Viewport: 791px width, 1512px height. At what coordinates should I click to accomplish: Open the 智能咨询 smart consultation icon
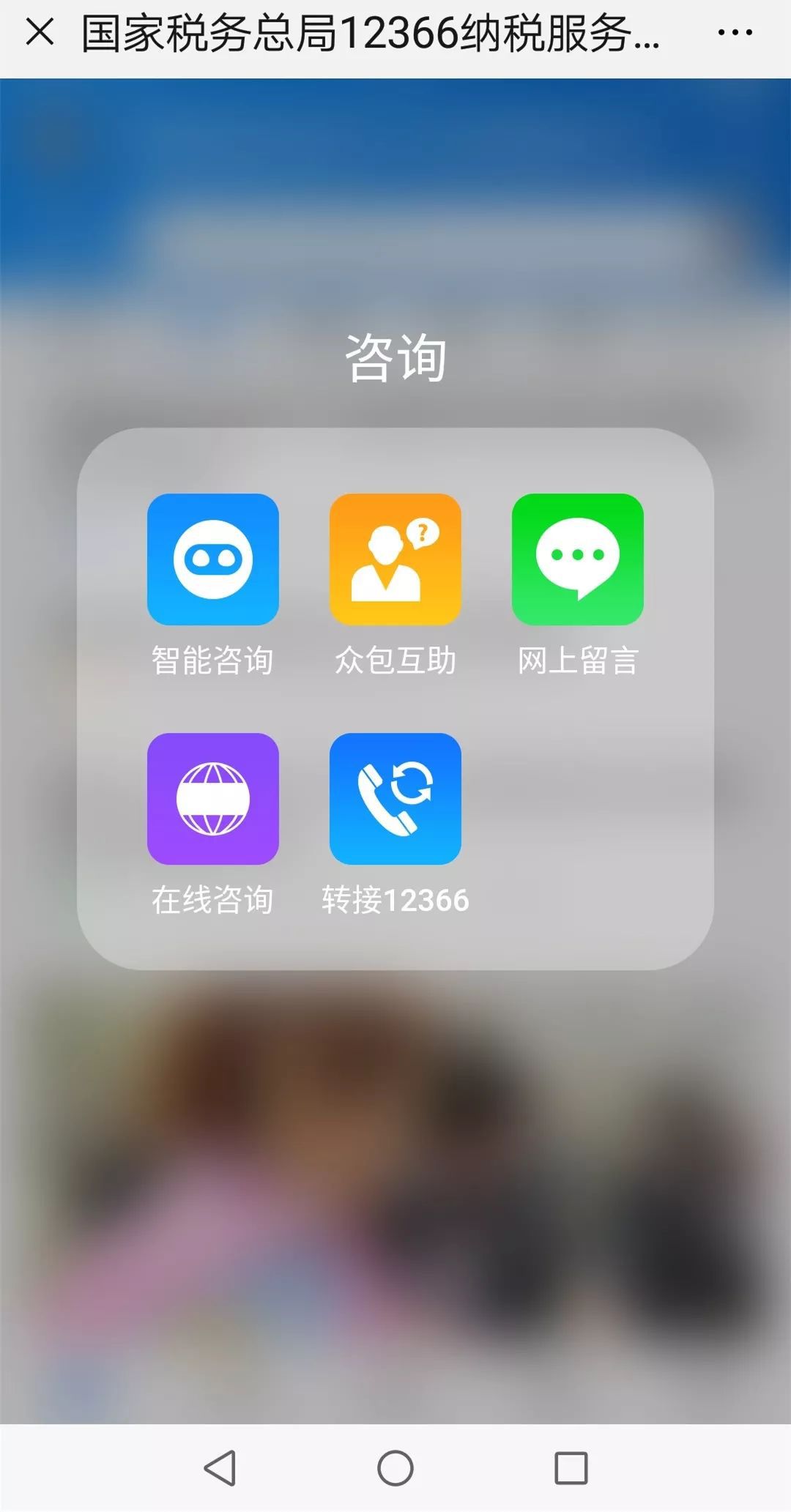tap(213, 560)
